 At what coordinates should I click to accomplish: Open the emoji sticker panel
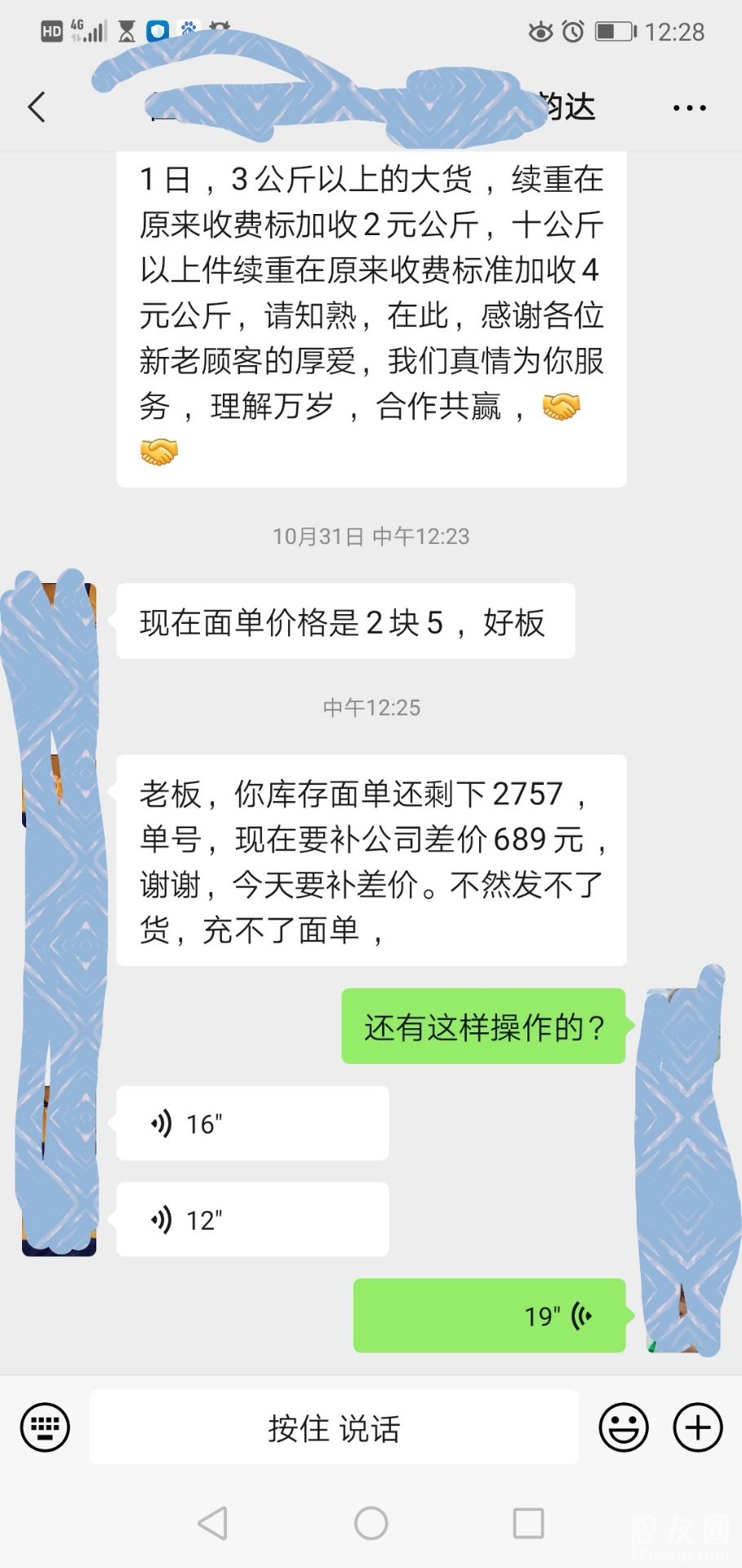(x=624, y=1428)
